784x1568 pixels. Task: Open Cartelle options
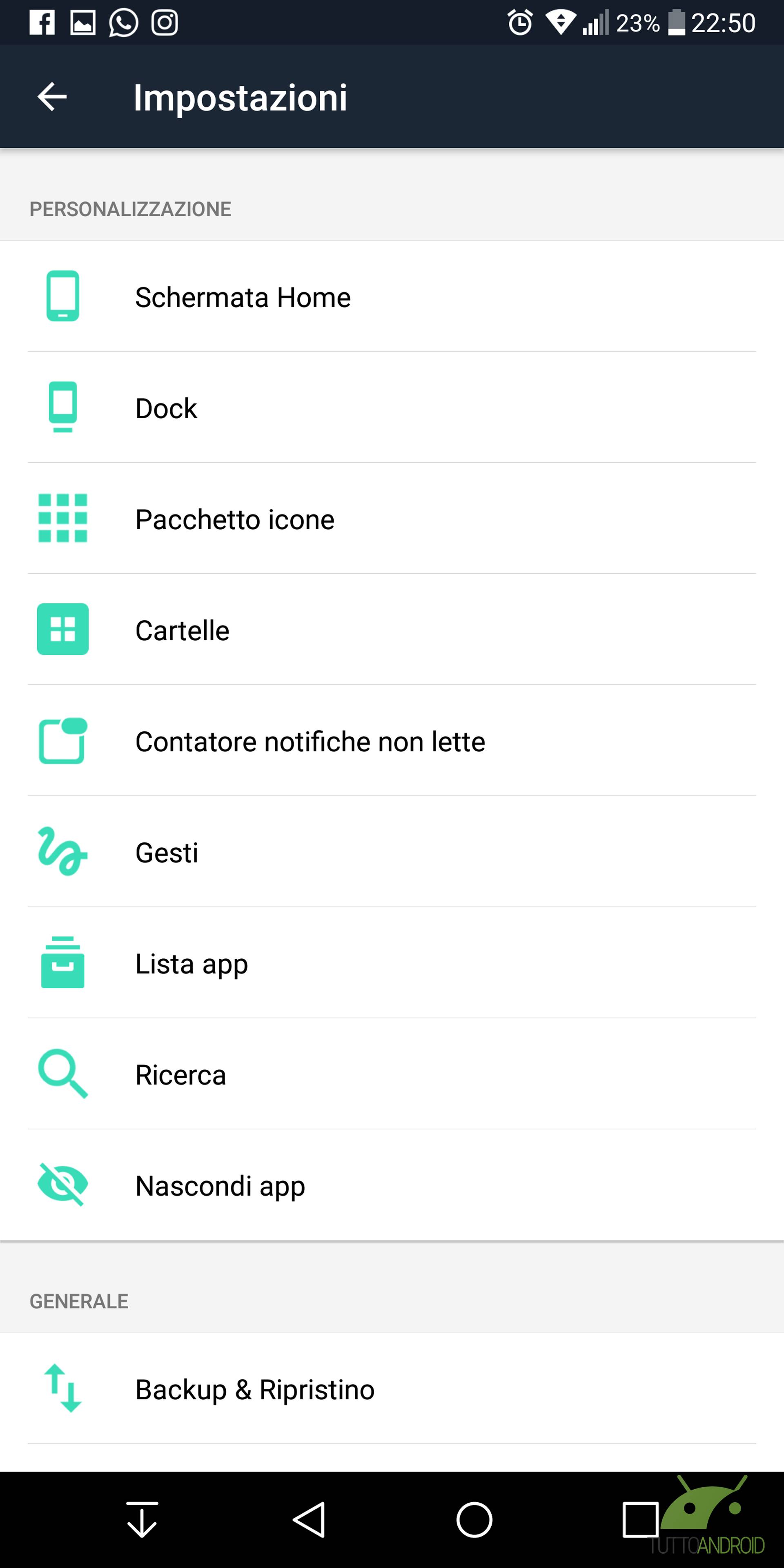[392, 629]
